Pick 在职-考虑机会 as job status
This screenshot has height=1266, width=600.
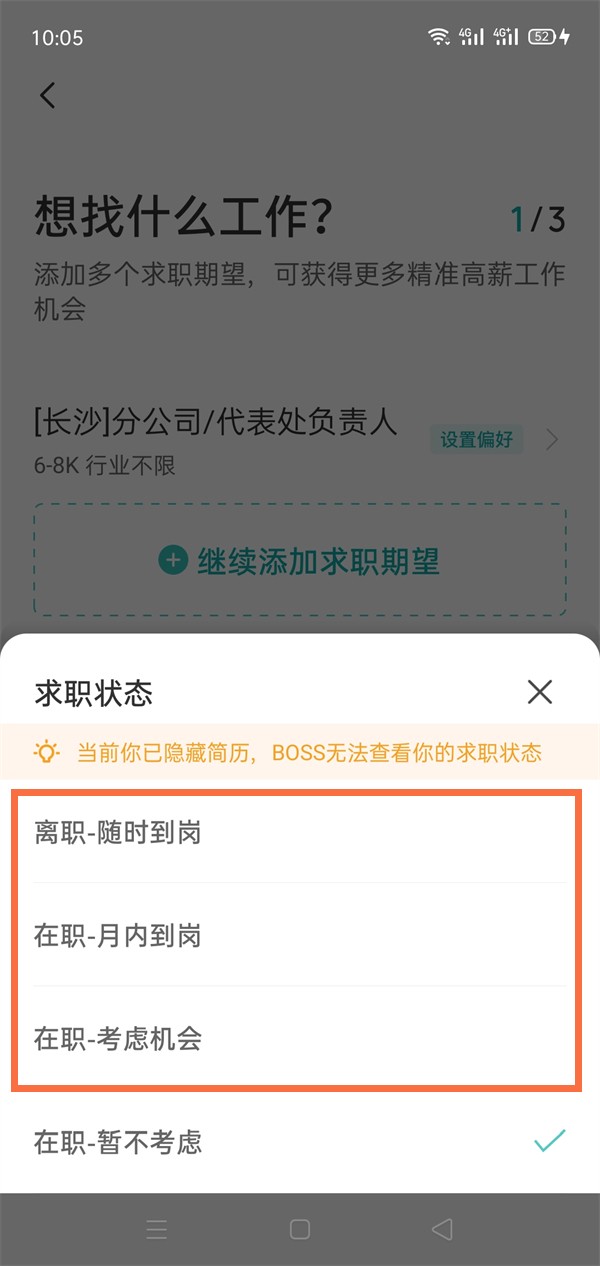coord(300,1039)
